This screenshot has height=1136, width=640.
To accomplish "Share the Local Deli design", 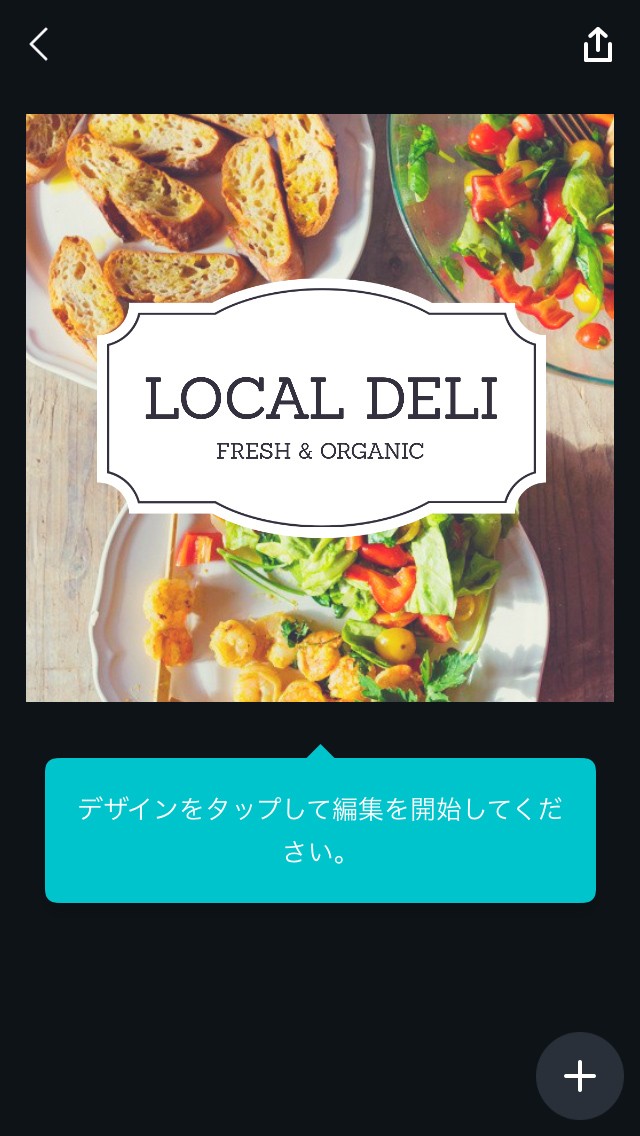I will [x=597, y=44].
